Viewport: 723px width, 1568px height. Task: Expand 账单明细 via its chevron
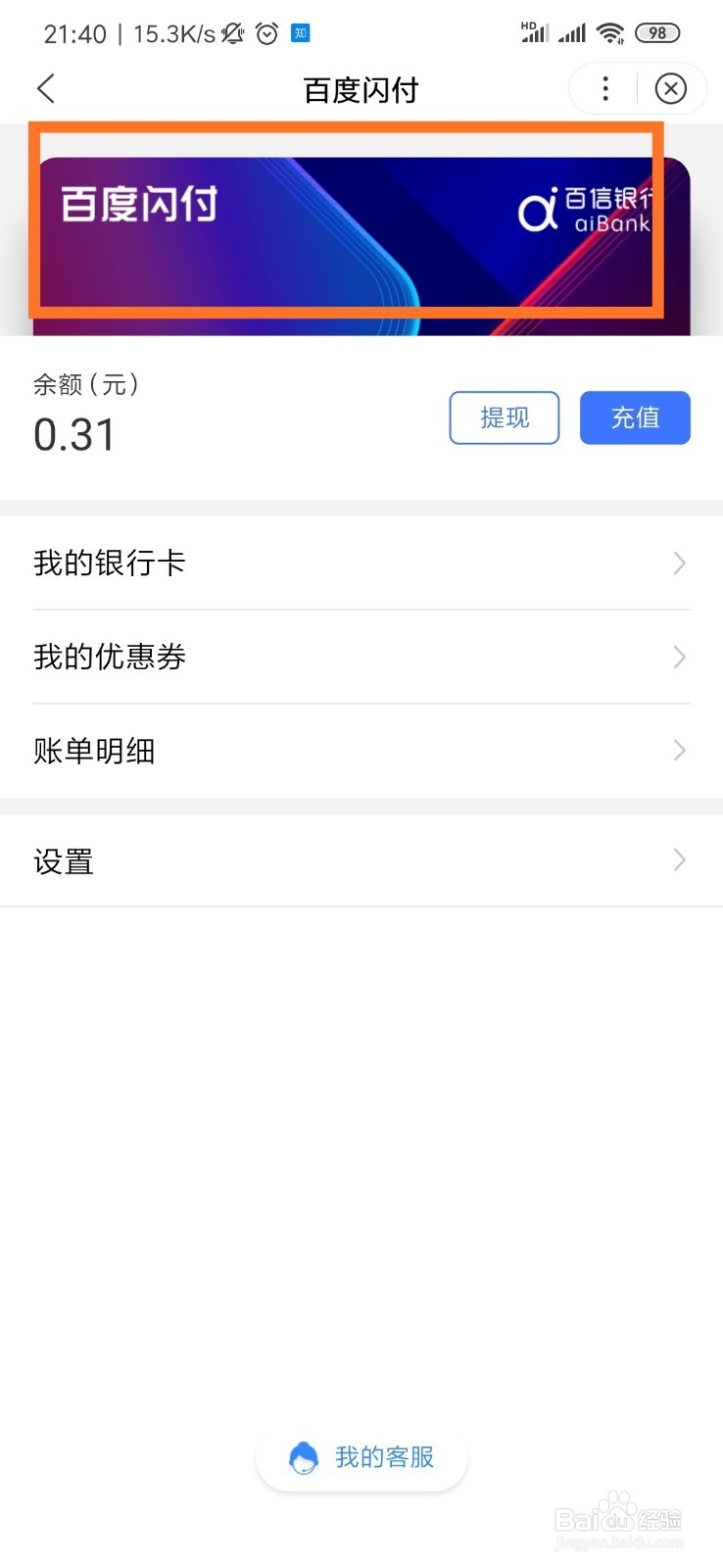(679, 751)
